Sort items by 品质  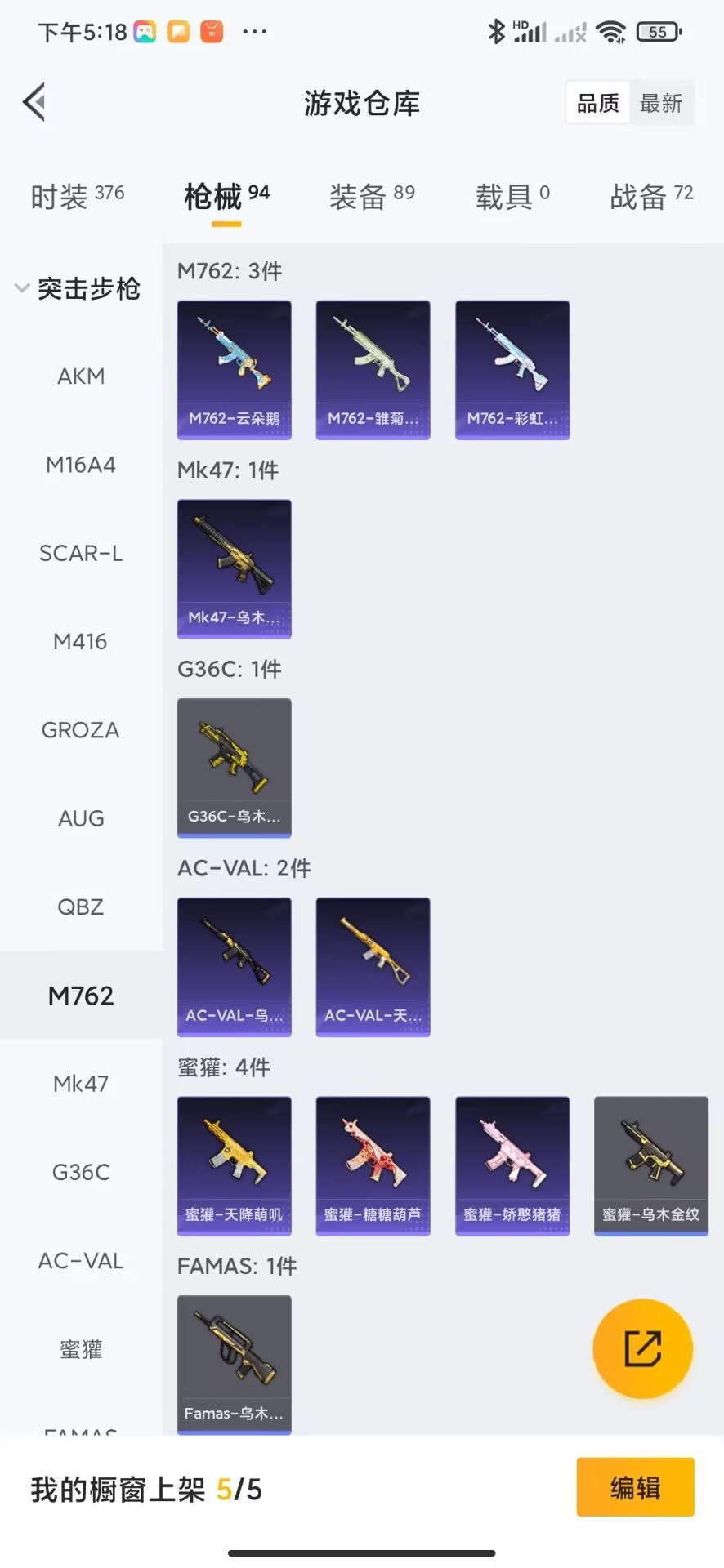click(598, 103)
